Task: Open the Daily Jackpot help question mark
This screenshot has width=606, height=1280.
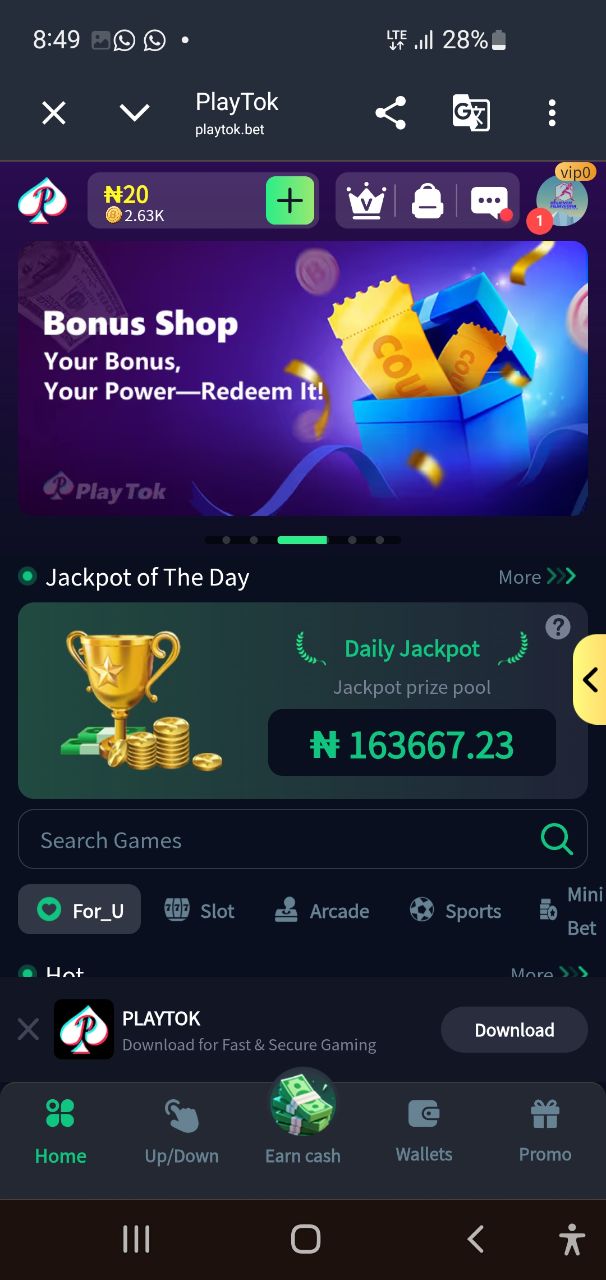Action: 558,627
